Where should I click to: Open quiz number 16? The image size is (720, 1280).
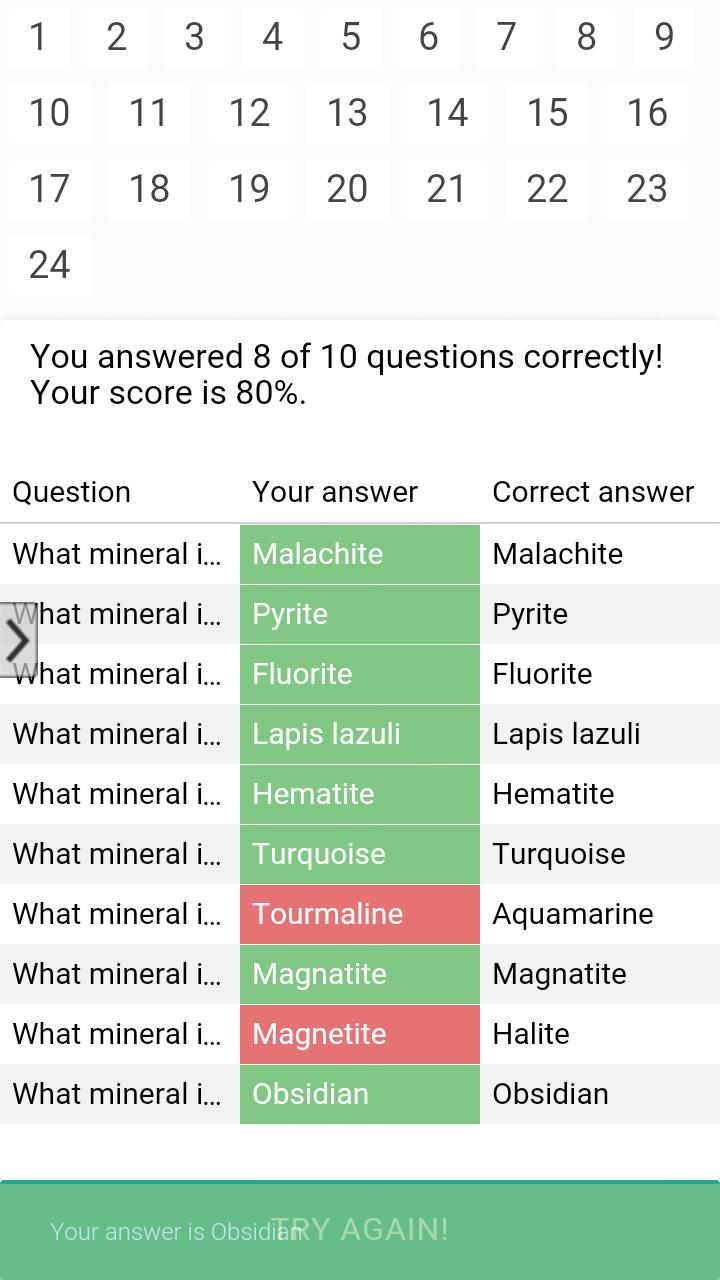click(646, 113)
